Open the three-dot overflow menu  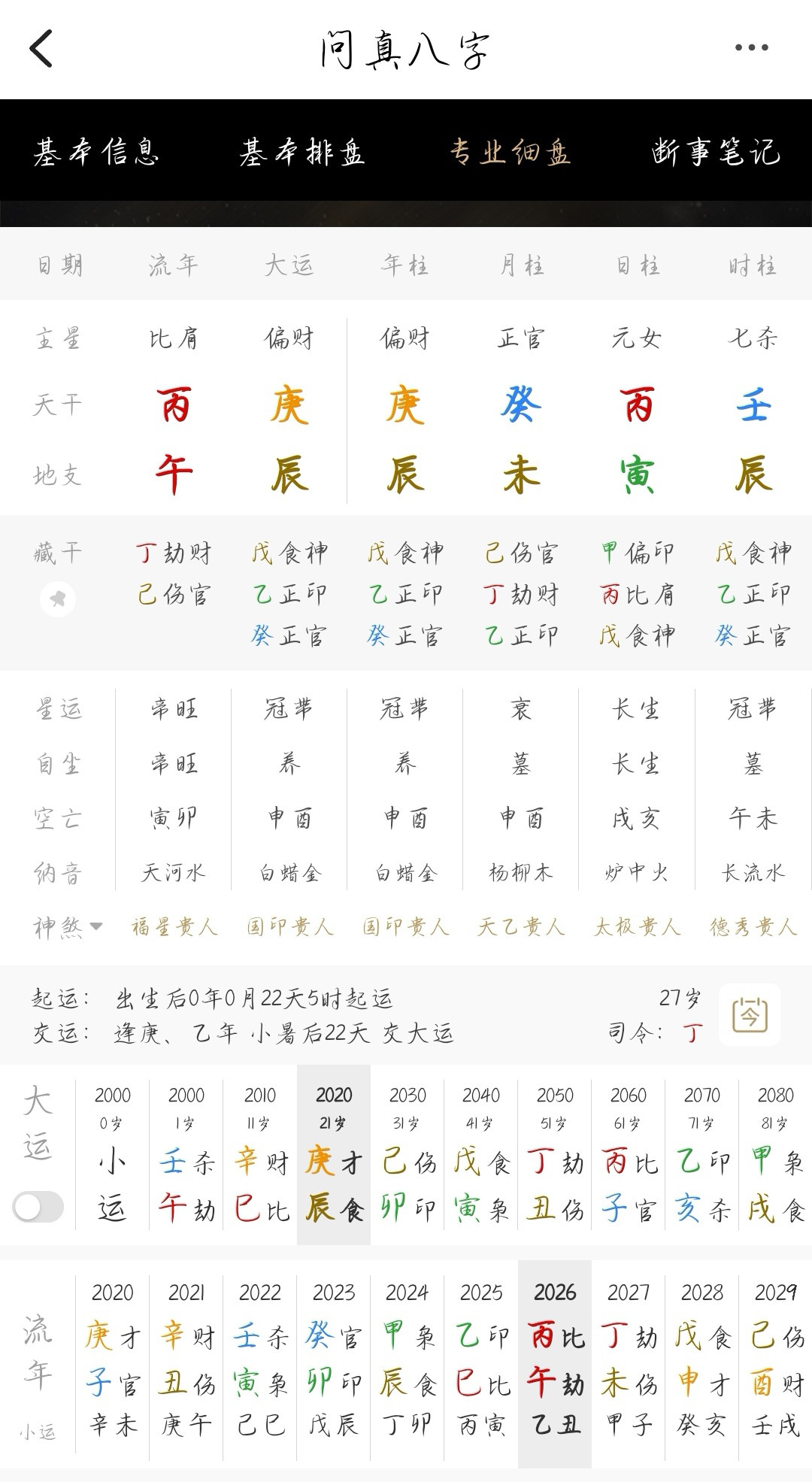point(751,48)
